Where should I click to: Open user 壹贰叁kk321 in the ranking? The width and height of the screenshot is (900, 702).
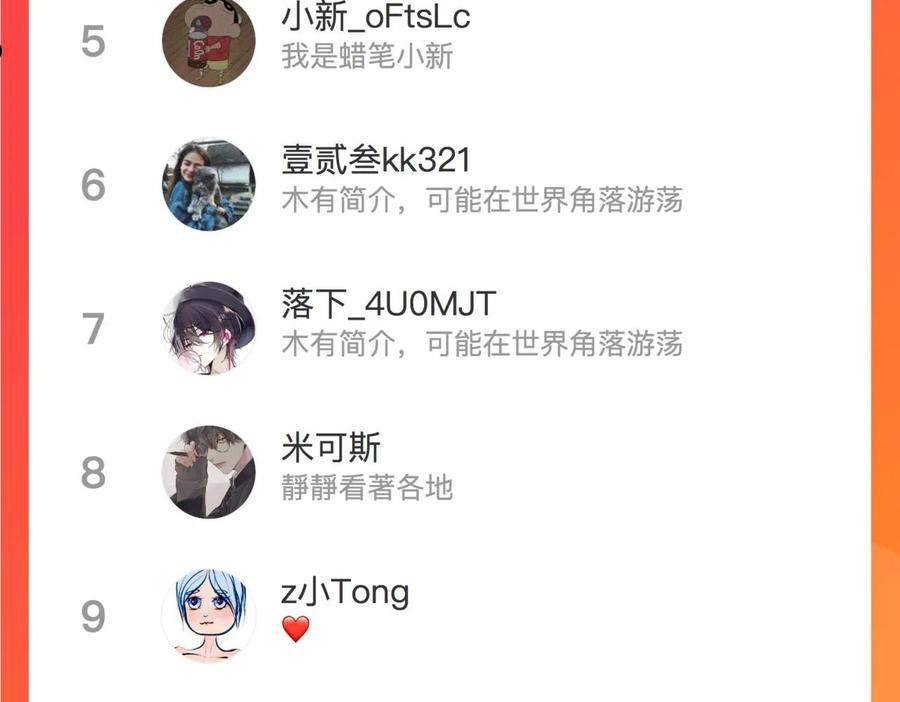(375, 160)
